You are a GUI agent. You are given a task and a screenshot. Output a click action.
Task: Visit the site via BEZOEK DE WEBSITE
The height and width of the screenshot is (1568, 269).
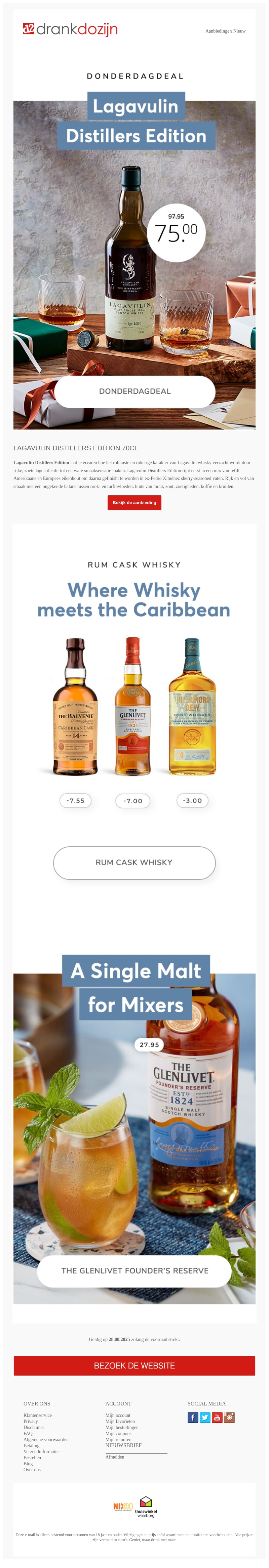pyautogui.click(x=134, y=1366)
